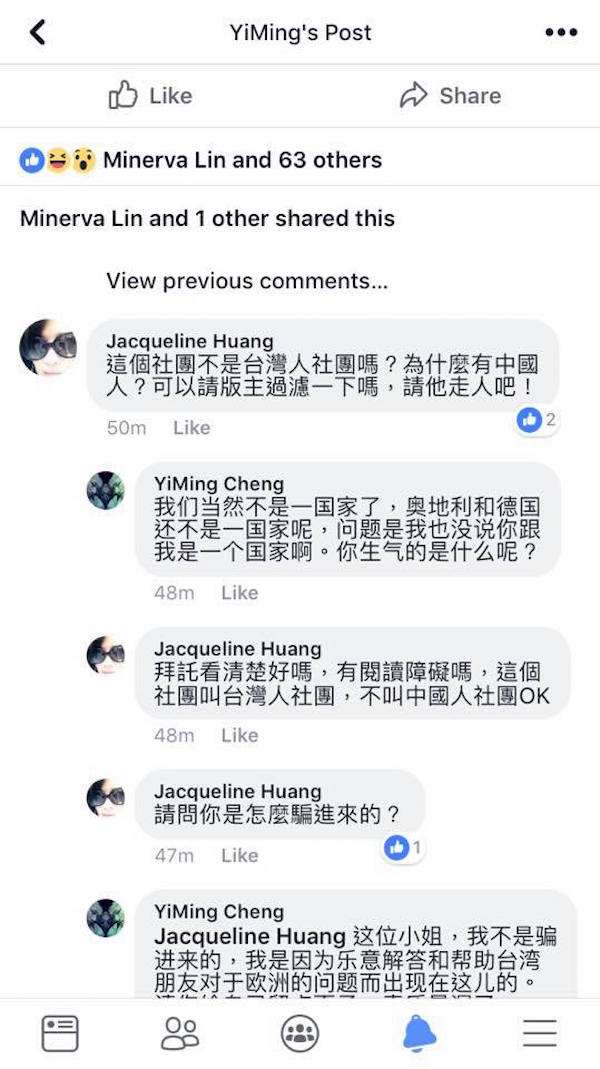
Task: Go back from YiMing's Post
Action: click(x=38, y=32)
